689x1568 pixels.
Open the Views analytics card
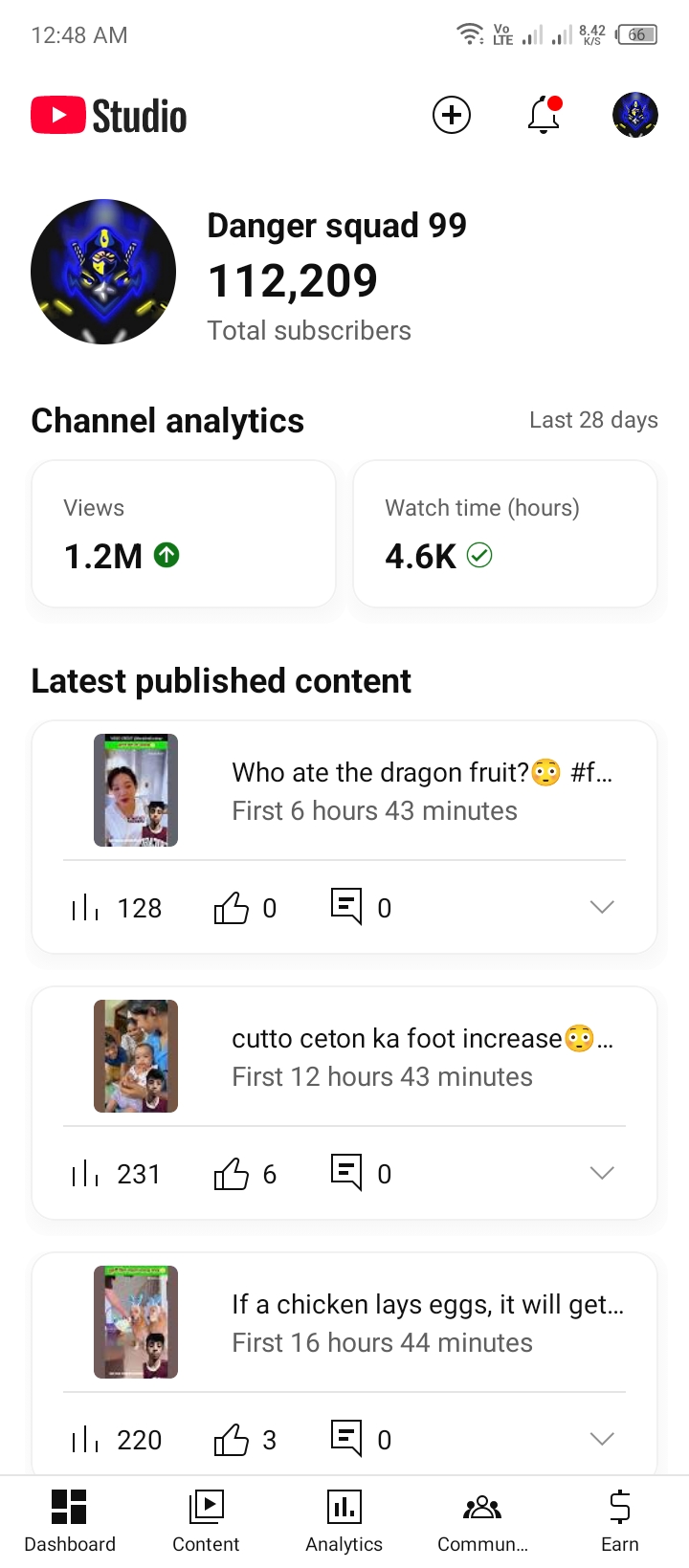coord(184,534)
